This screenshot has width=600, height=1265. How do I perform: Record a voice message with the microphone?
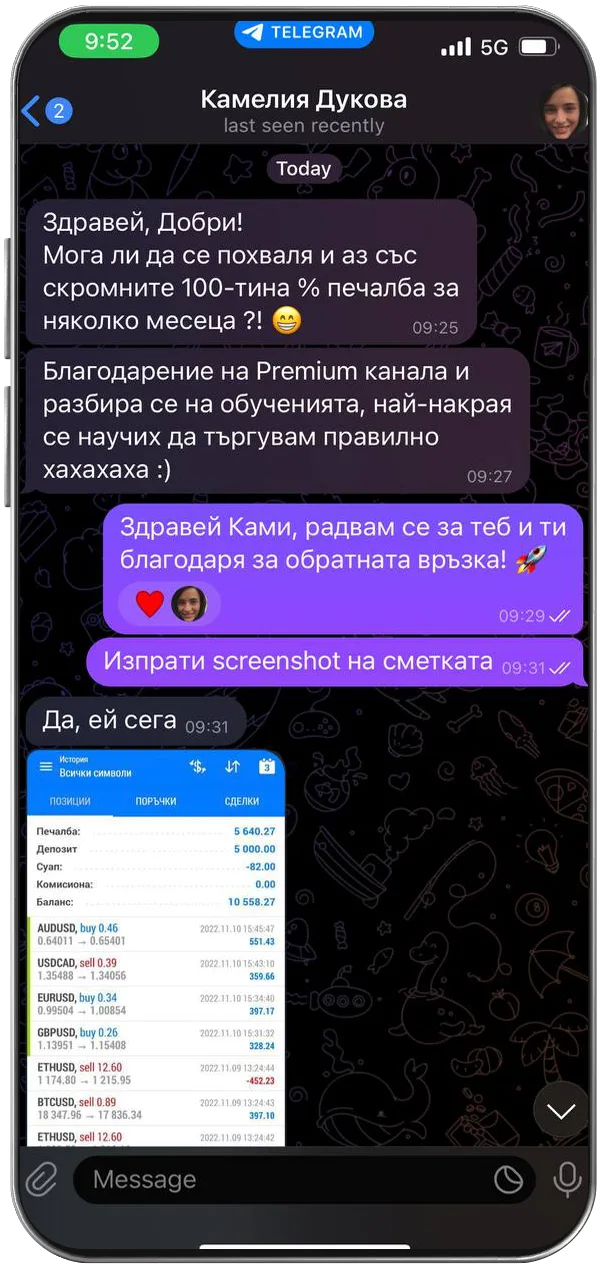click(567, 1180)
